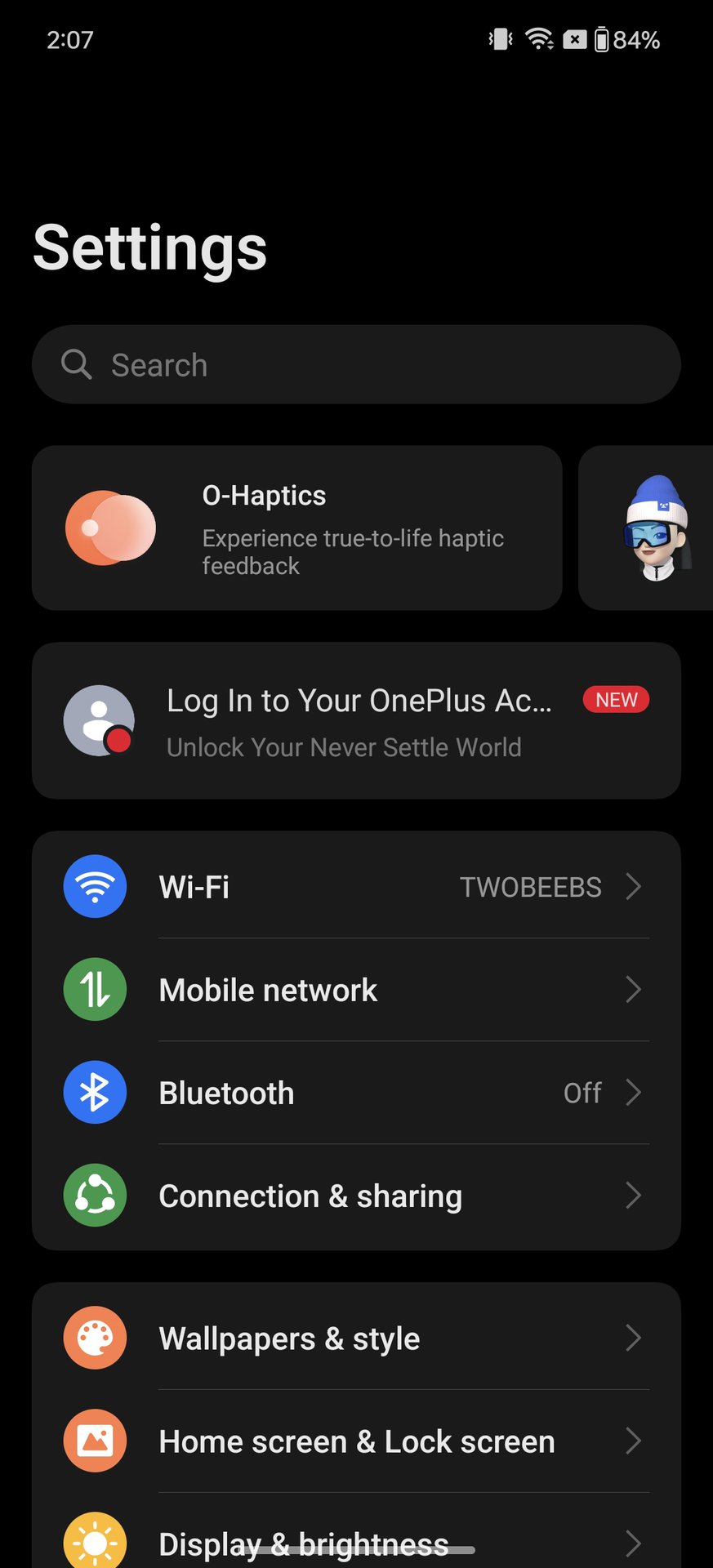Open the O-Haptics card
Image resolution: width=713 pixels, height=1568 pixels.
[296, 528]
